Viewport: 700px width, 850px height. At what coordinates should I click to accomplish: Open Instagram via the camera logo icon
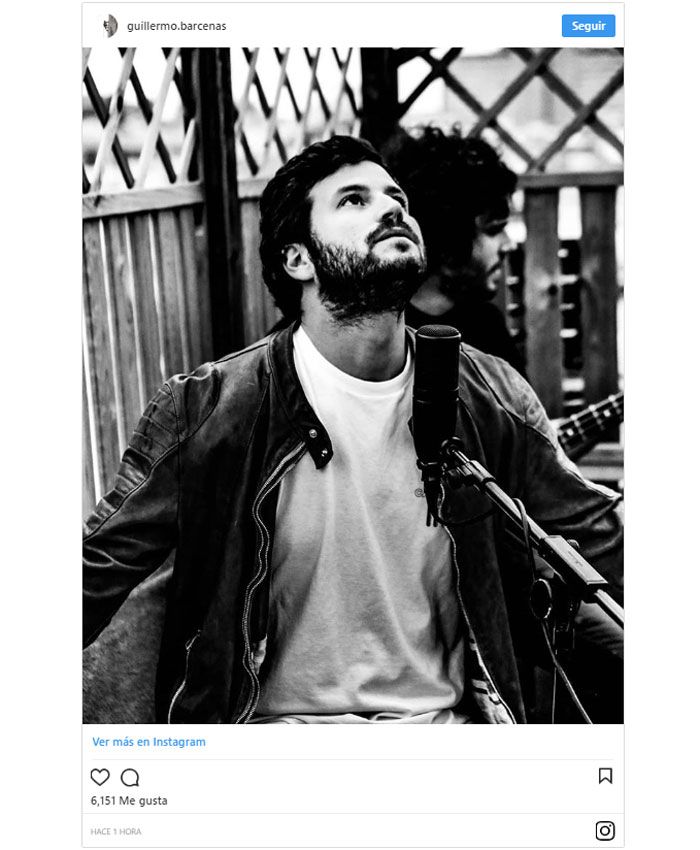click(x=605, y=831)
